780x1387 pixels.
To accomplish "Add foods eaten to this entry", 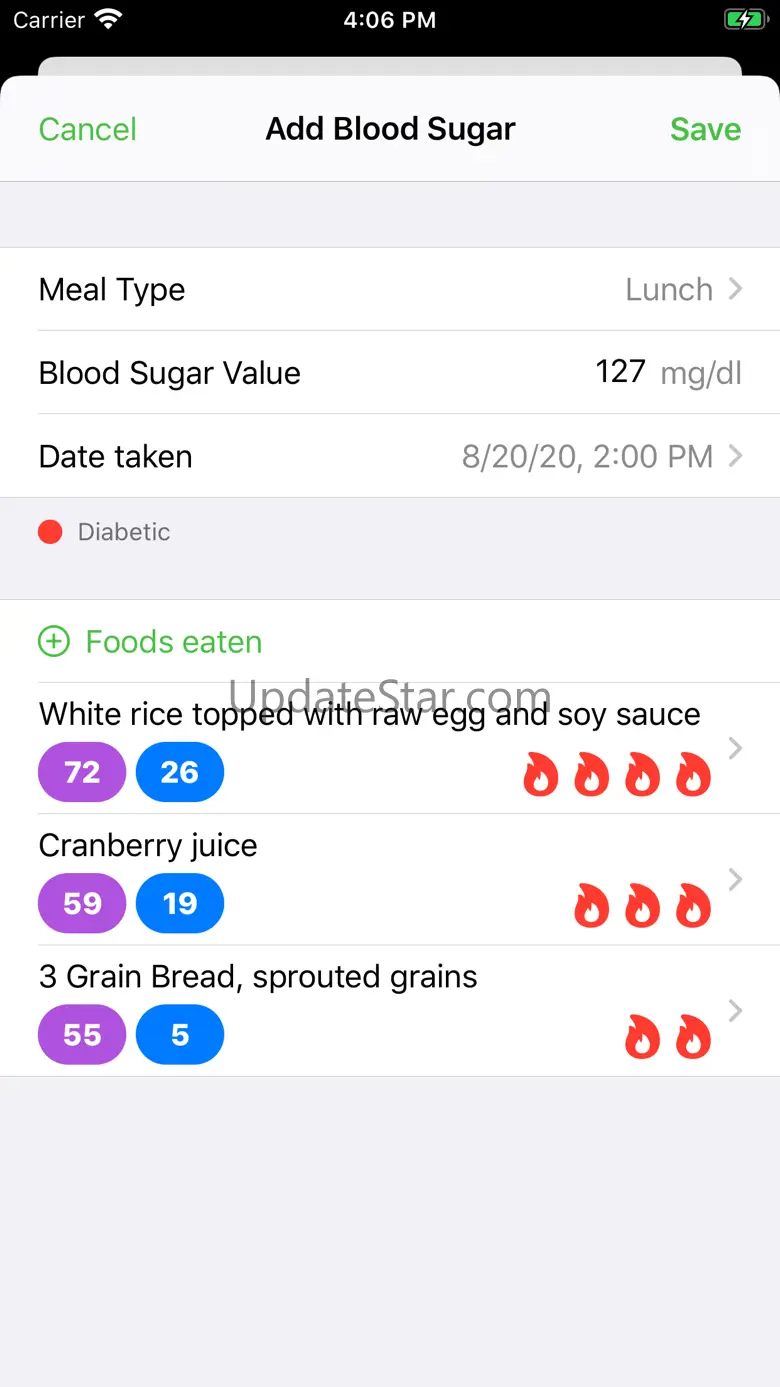I will pos(150,642).
